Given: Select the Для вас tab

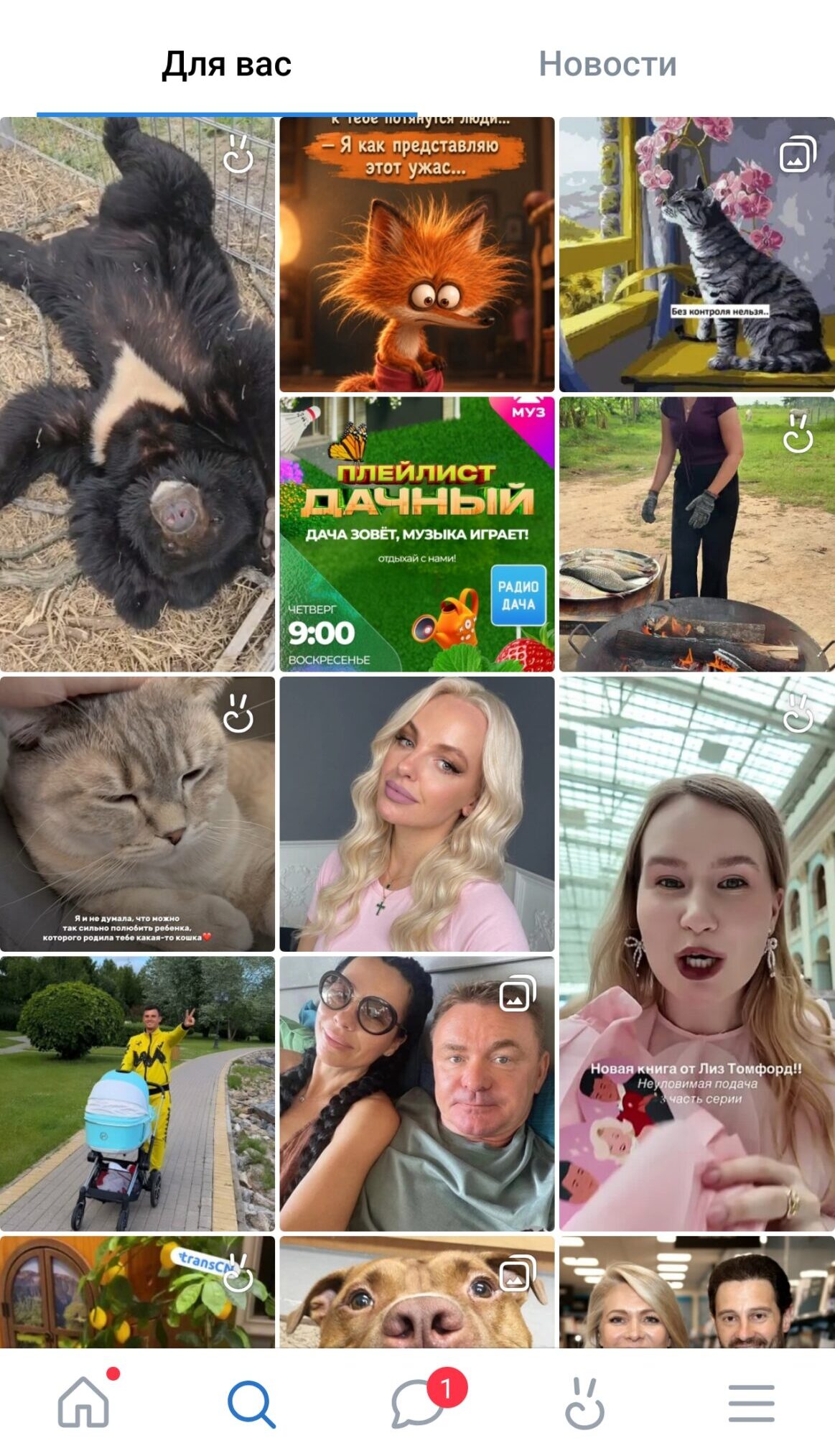Looking at the screenshot, I should 226,65.
